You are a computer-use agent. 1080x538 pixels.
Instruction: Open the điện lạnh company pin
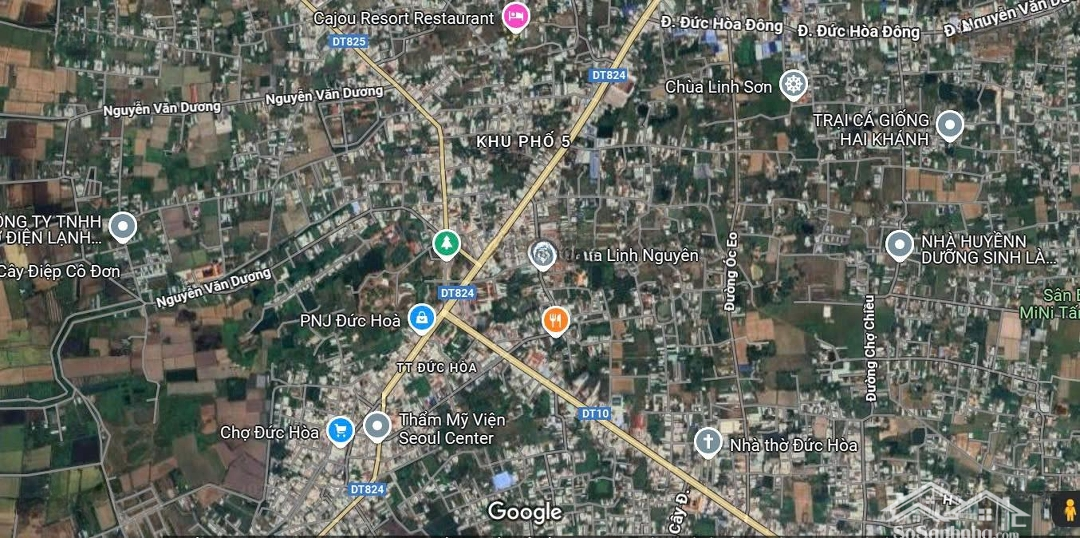[122, 227]
